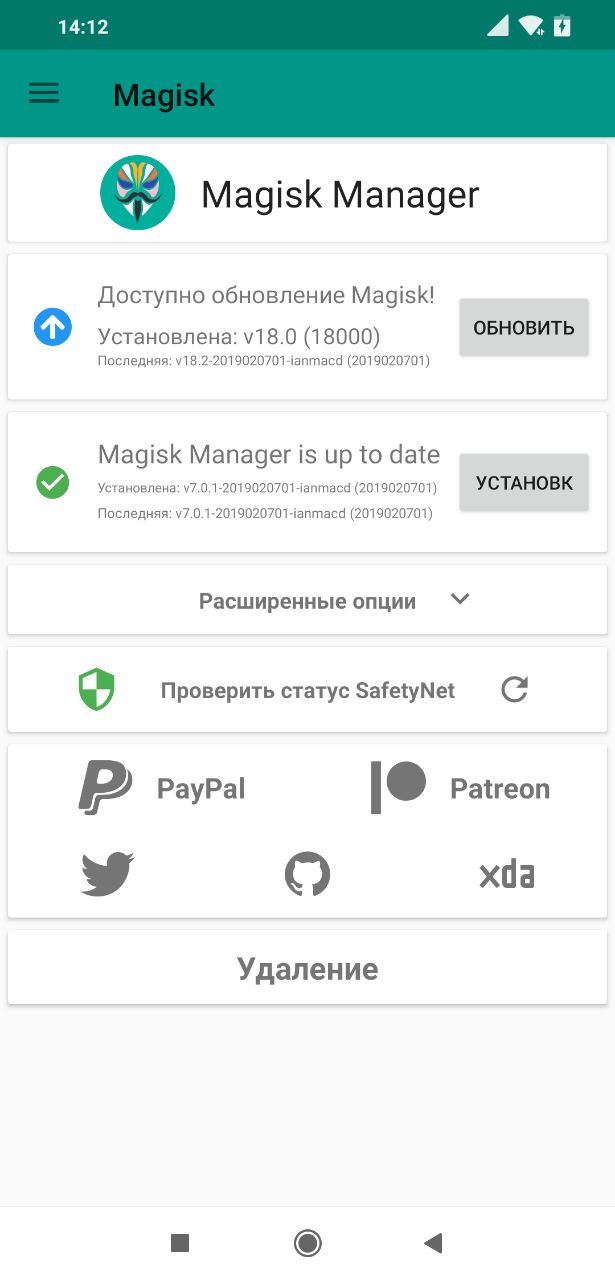Open the PayPal donation link
The image size is (615, 1280).
click(162, 788)
